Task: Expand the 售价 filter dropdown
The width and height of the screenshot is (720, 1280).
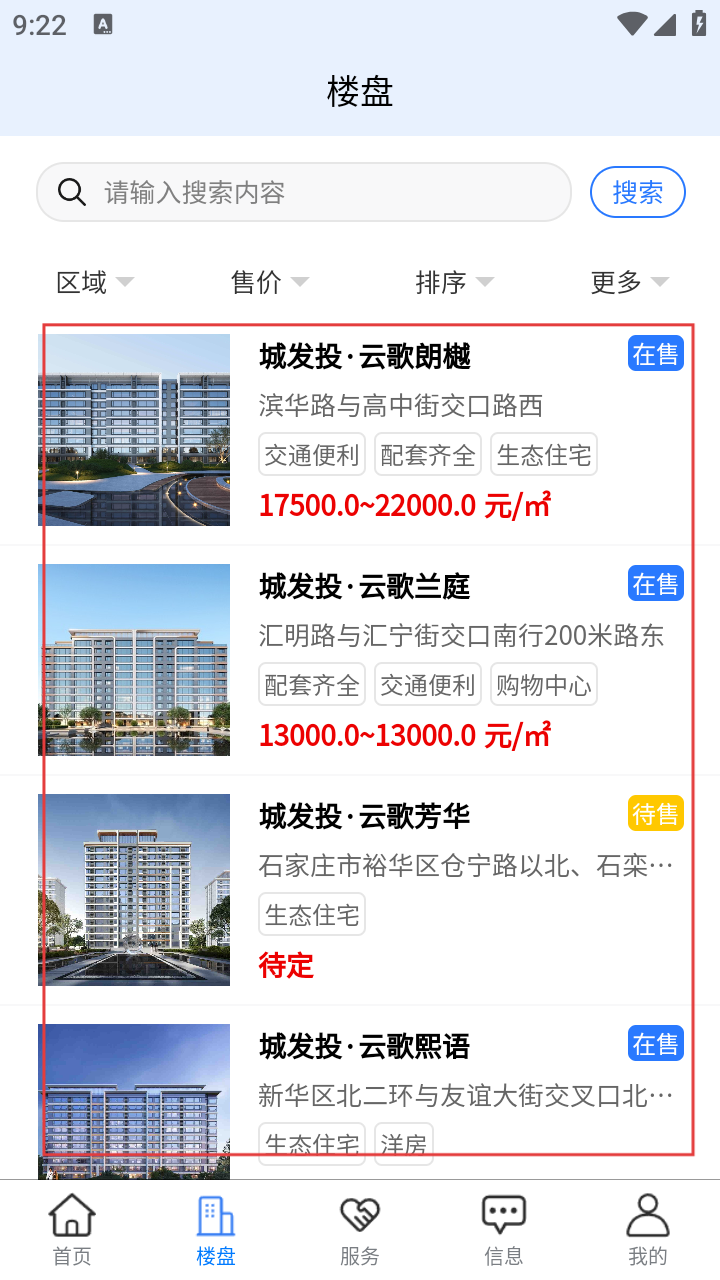Action: pos(270,283)
